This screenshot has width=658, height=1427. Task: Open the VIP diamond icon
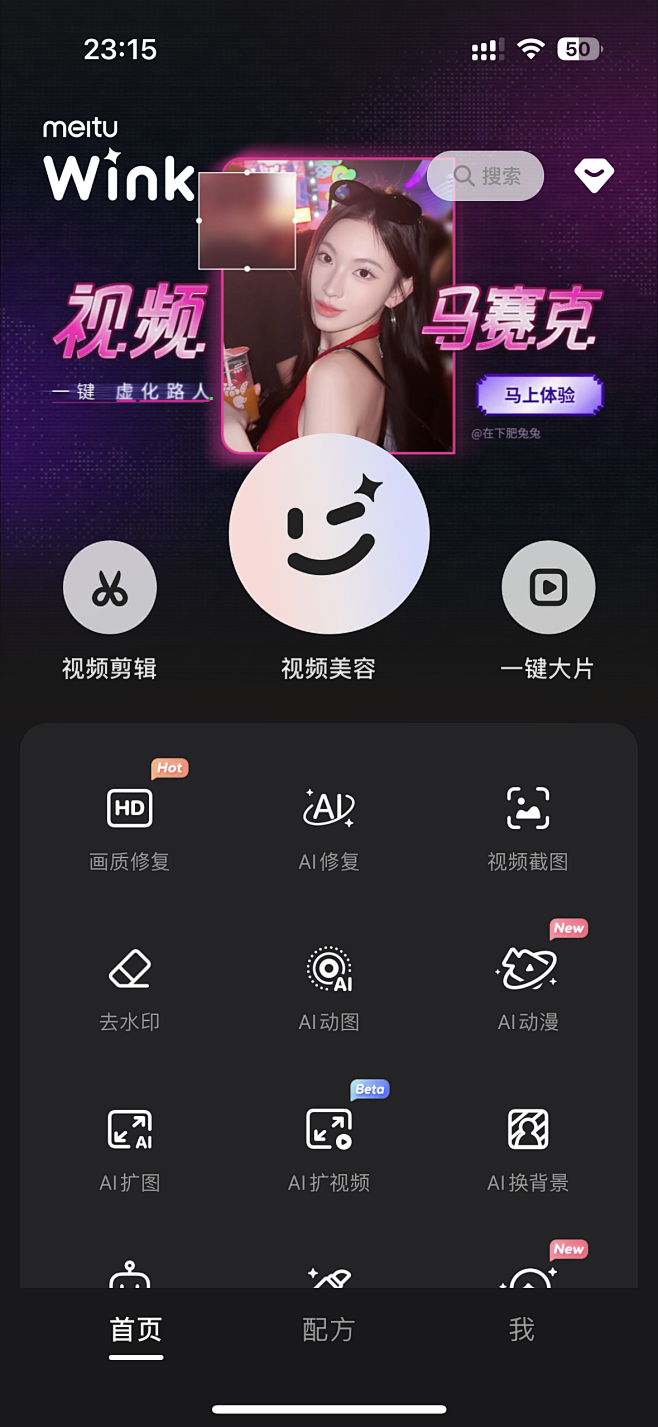593,176
